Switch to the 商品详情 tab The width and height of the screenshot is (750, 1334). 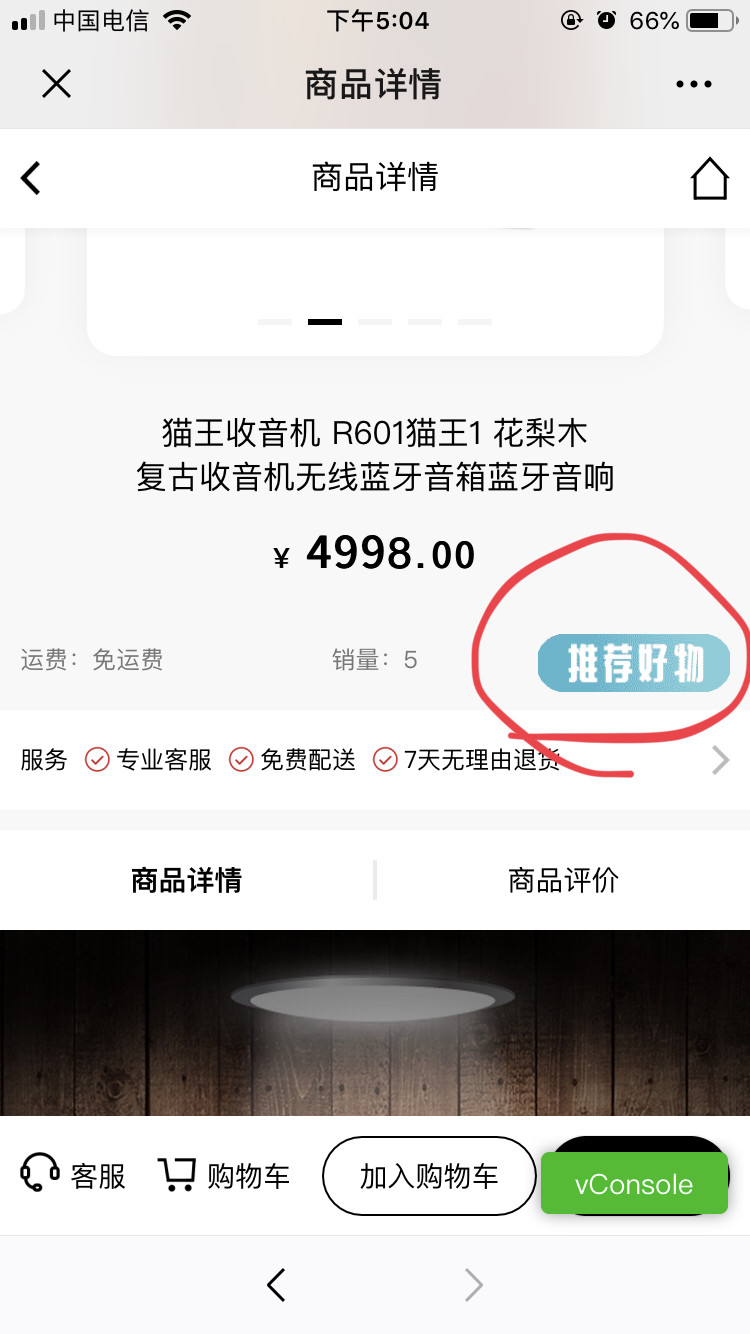click(187, 880)
